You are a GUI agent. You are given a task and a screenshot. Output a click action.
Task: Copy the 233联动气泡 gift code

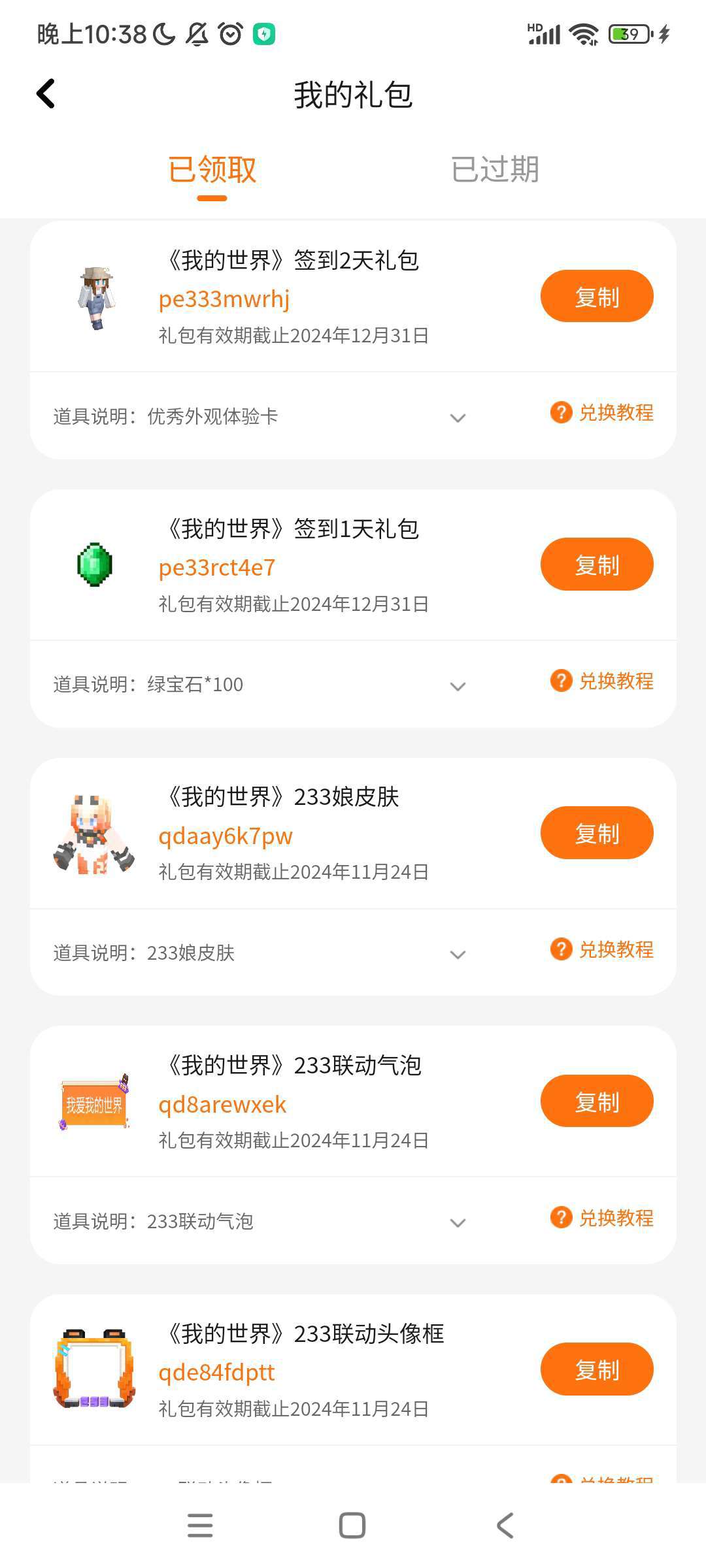click(x=596, y=1102)
